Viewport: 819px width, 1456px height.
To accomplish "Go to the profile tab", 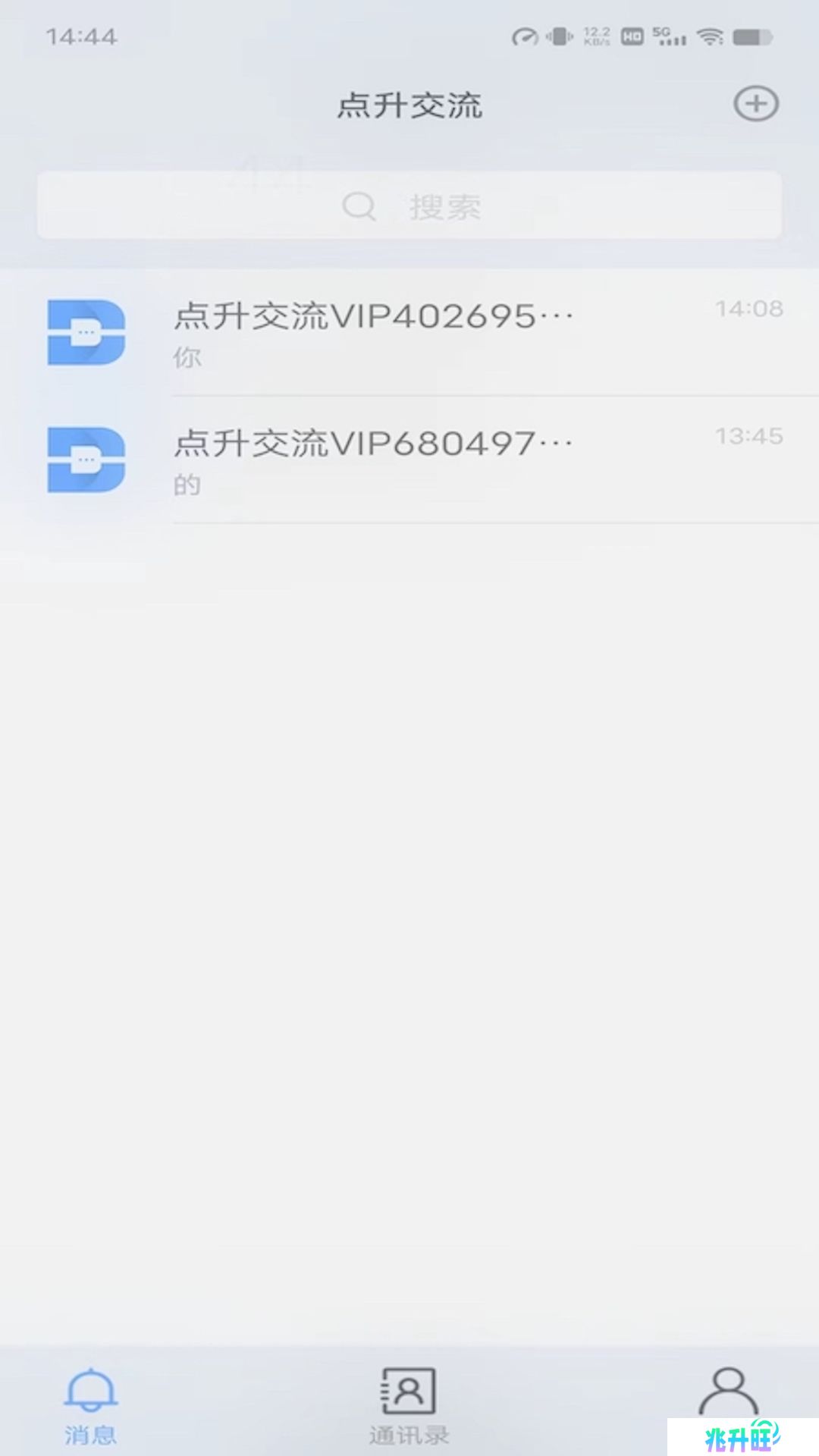I will [728, 1394].
